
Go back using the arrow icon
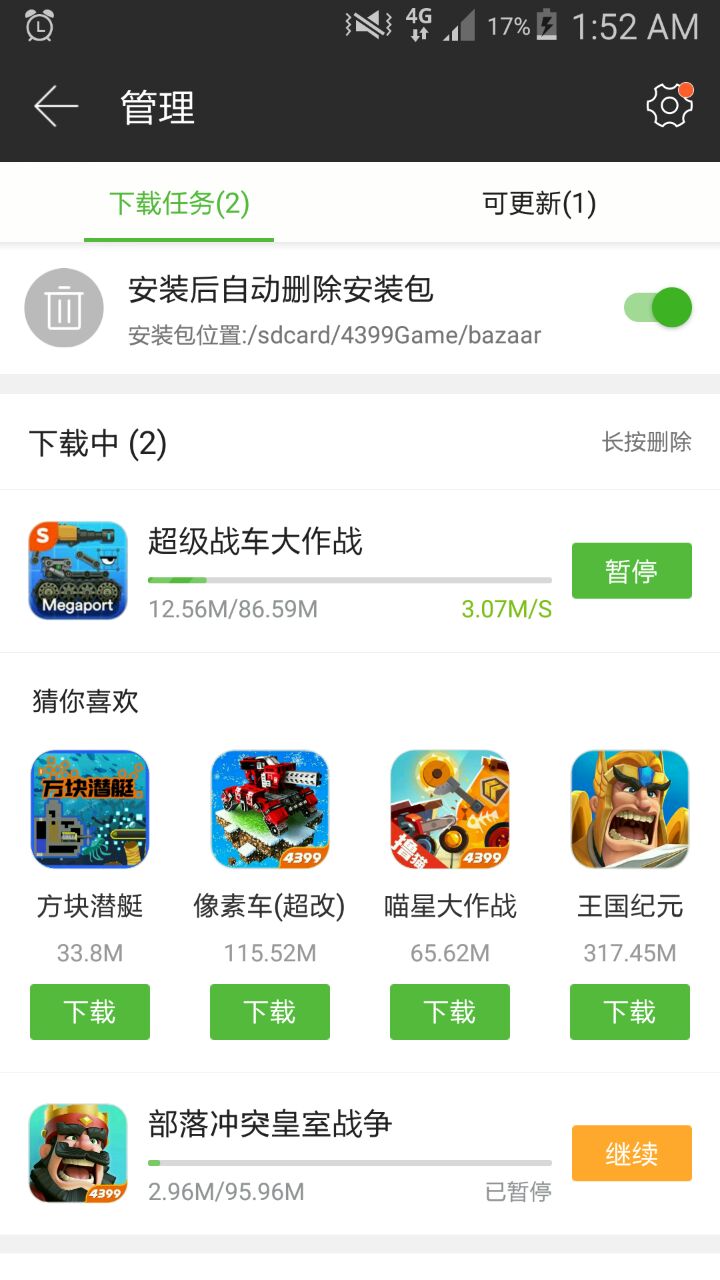point(56,107)
